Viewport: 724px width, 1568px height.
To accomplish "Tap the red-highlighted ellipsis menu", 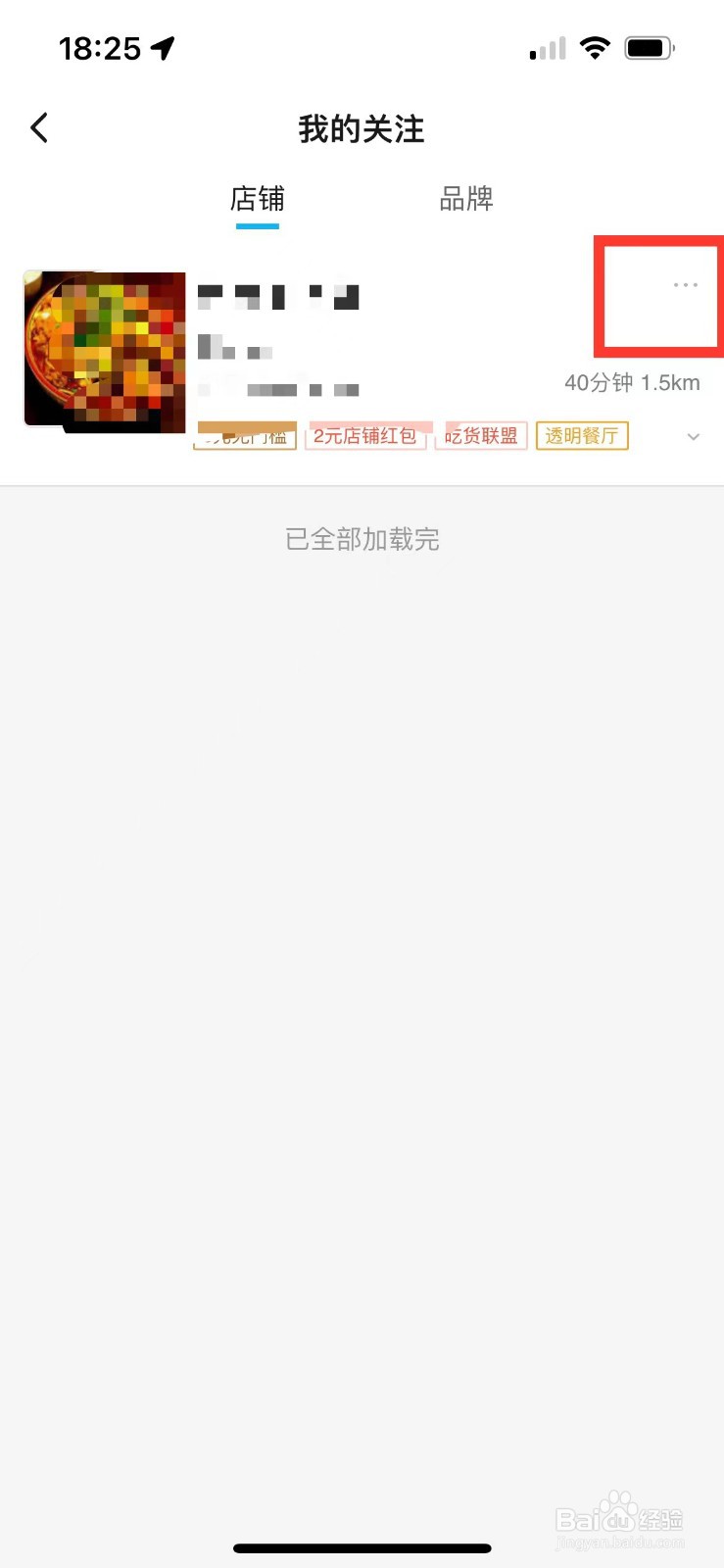I will point(685,285).
